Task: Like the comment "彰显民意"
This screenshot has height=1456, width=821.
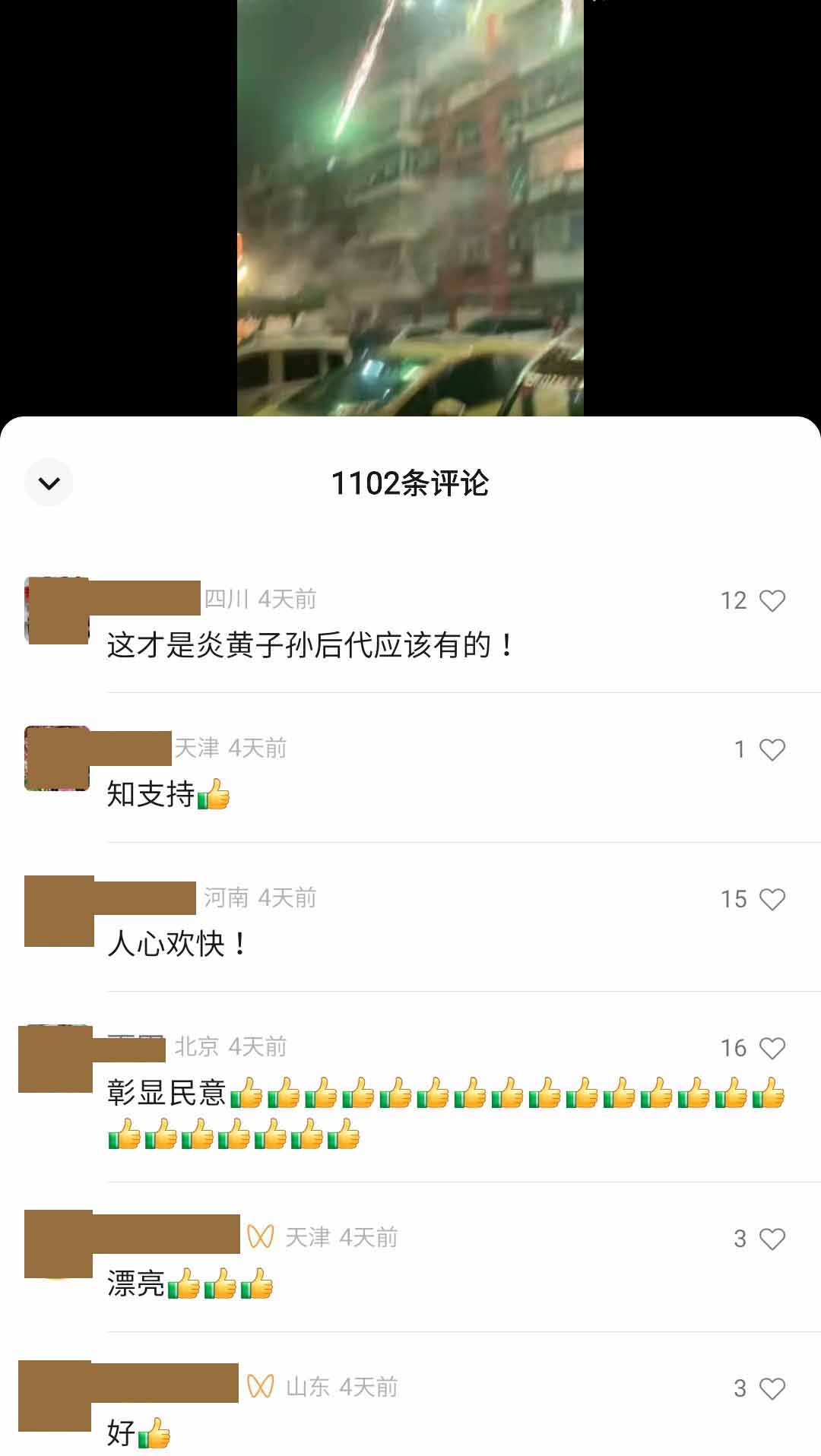Action: 772,1049
